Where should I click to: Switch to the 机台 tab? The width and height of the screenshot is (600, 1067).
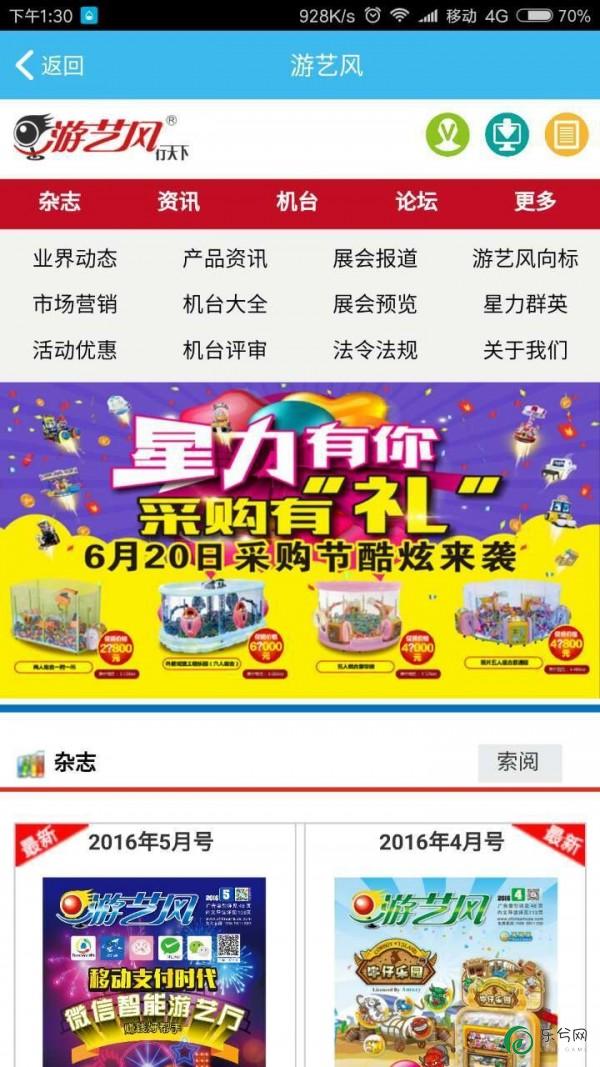(297, 201)
